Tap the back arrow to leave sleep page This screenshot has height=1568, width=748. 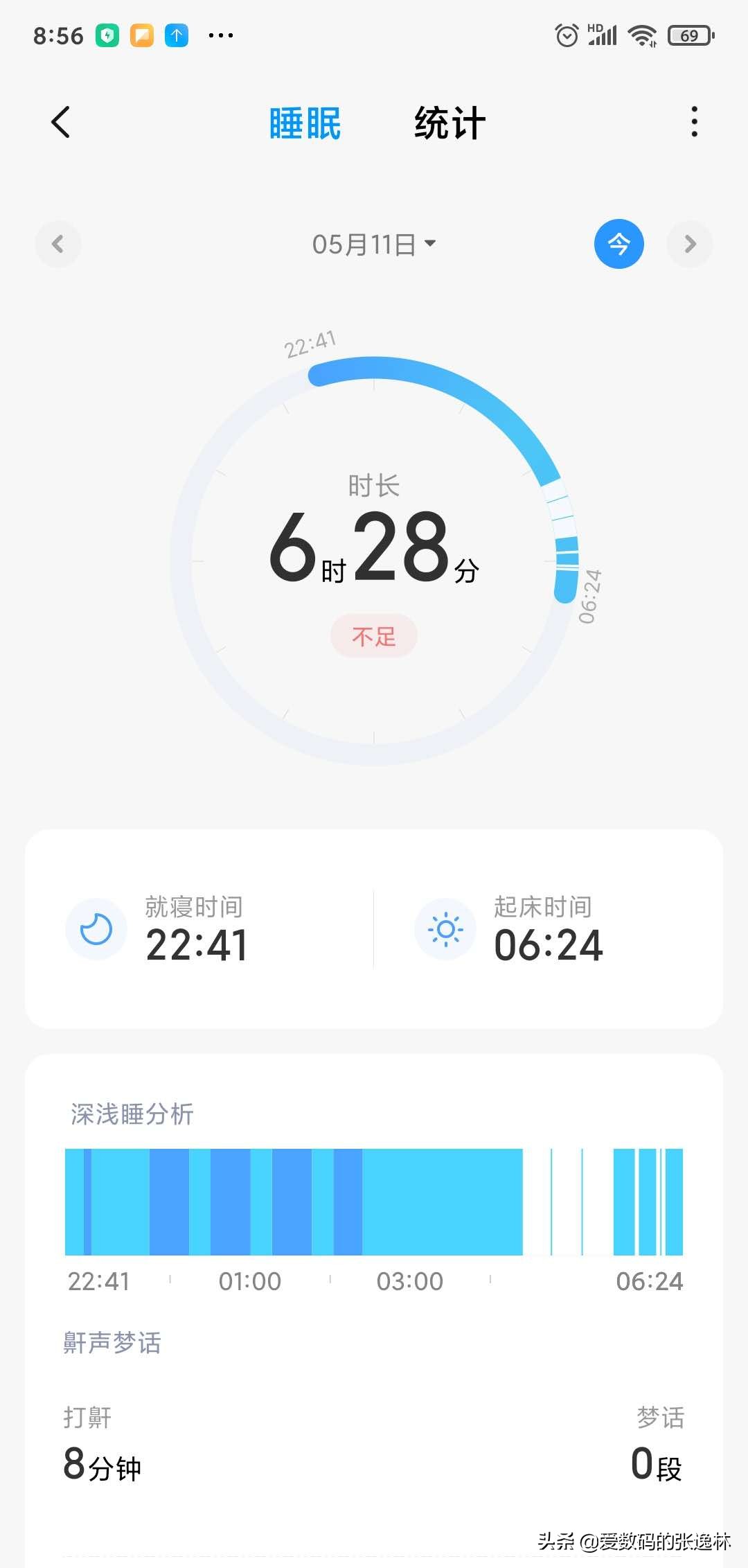(60, 121)
